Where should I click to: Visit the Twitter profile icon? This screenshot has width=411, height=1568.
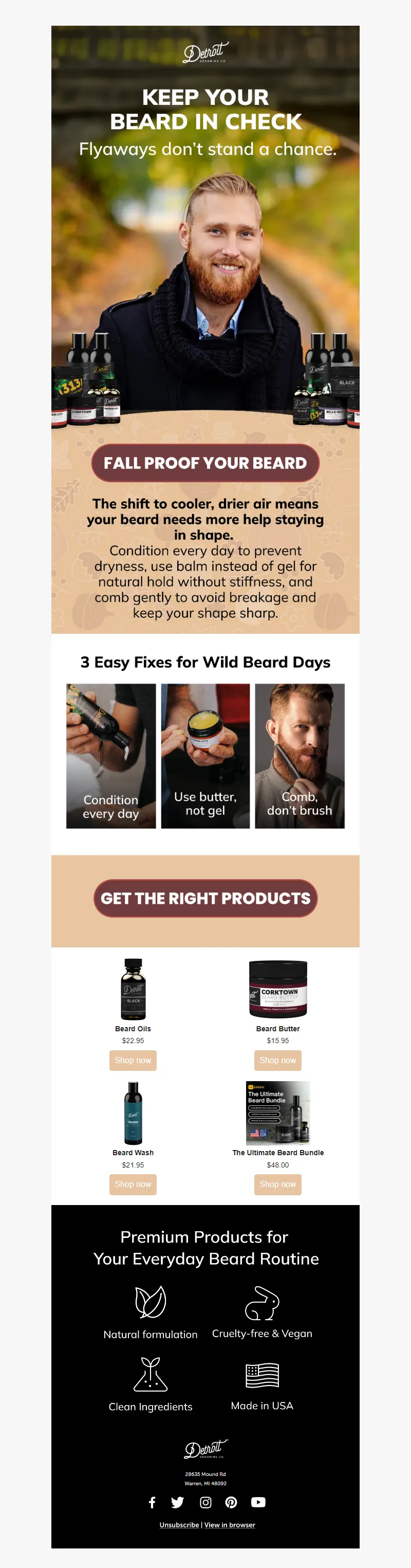coord(178,1502)
